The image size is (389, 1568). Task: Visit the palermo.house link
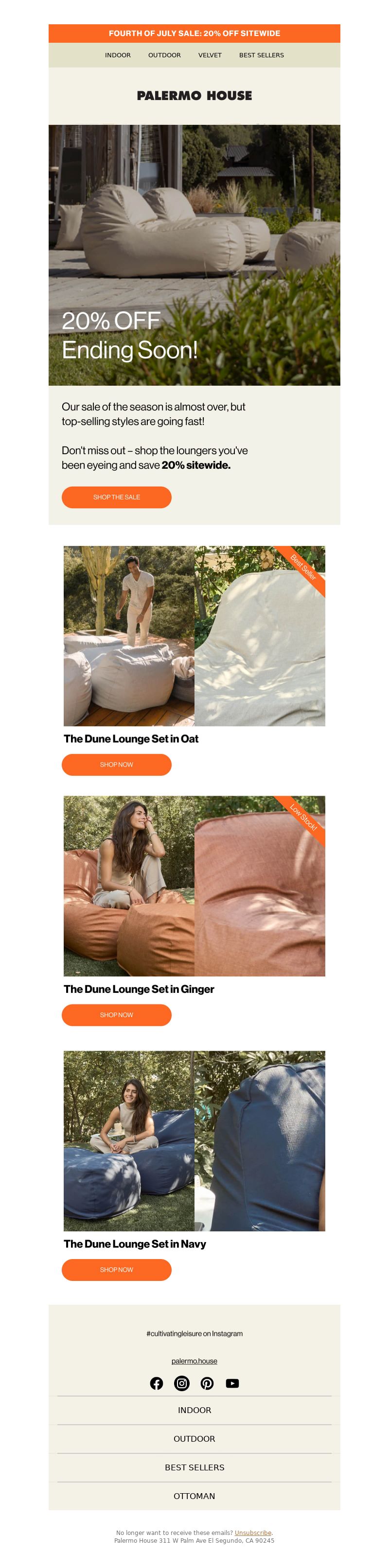pos(194,1361)
